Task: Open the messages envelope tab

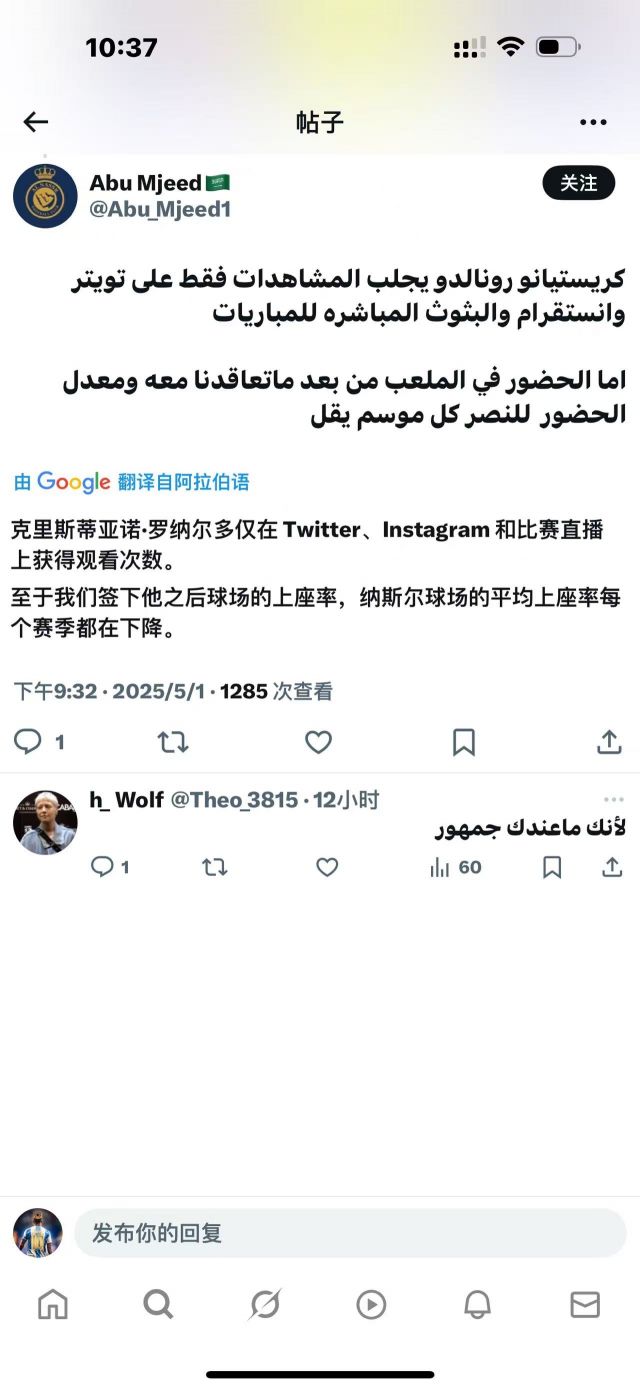Action: click(x=585, y=1304)
